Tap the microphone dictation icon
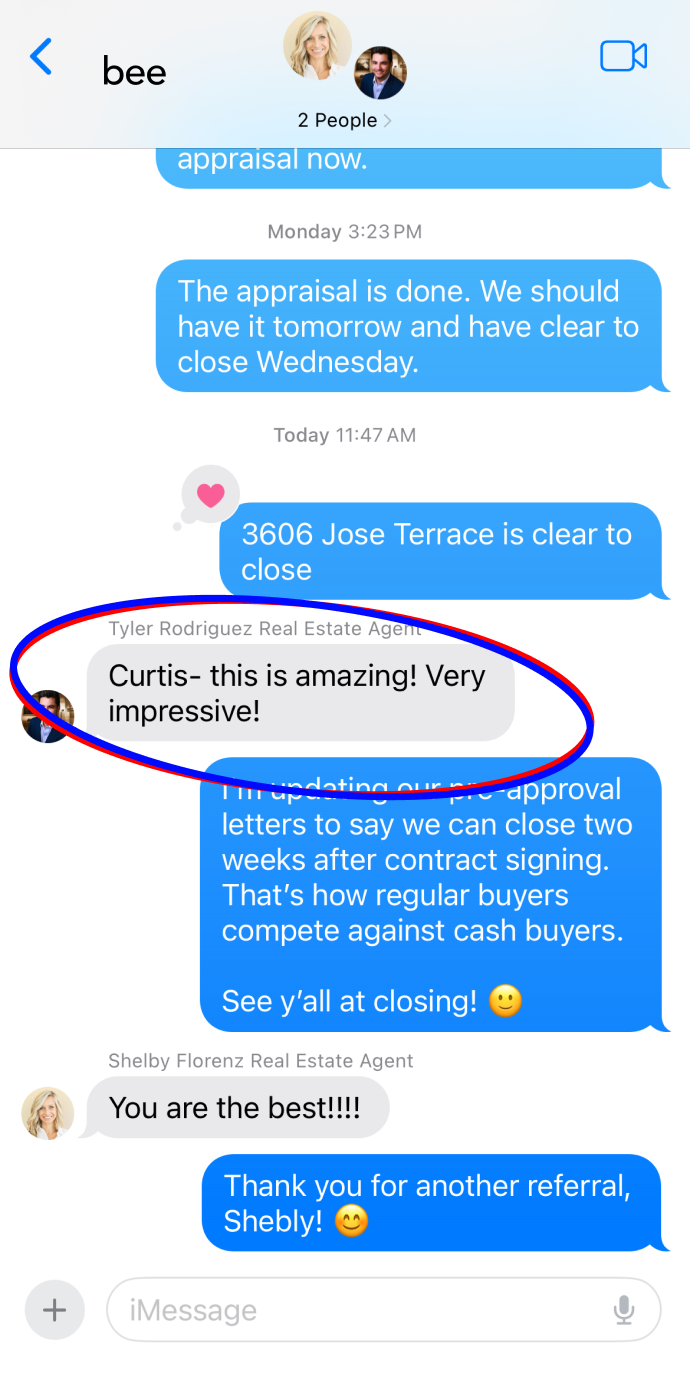Viewport: 690px width, 1380px height. [624, 1309]
